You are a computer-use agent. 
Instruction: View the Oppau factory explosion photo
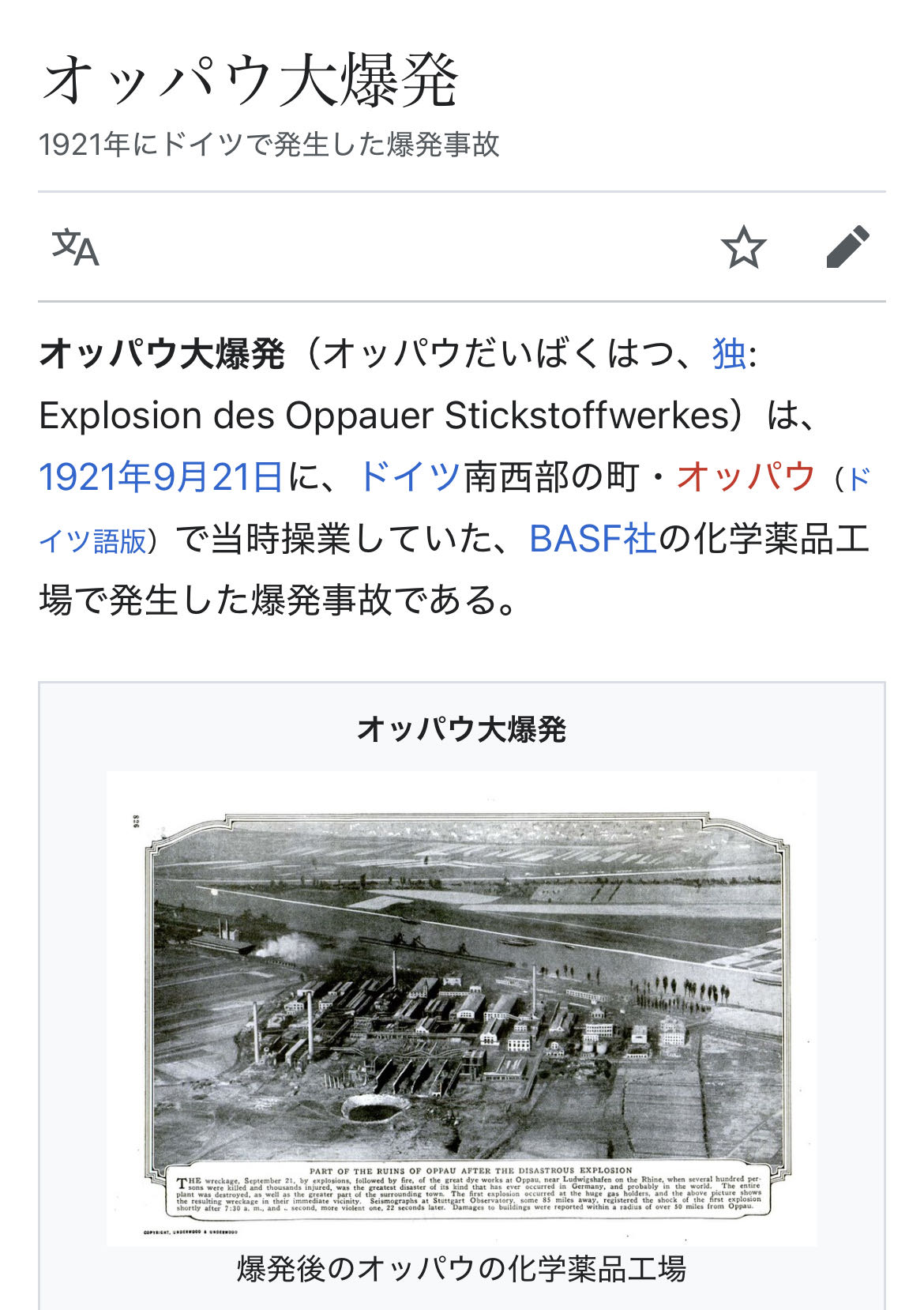[462, 1007]
